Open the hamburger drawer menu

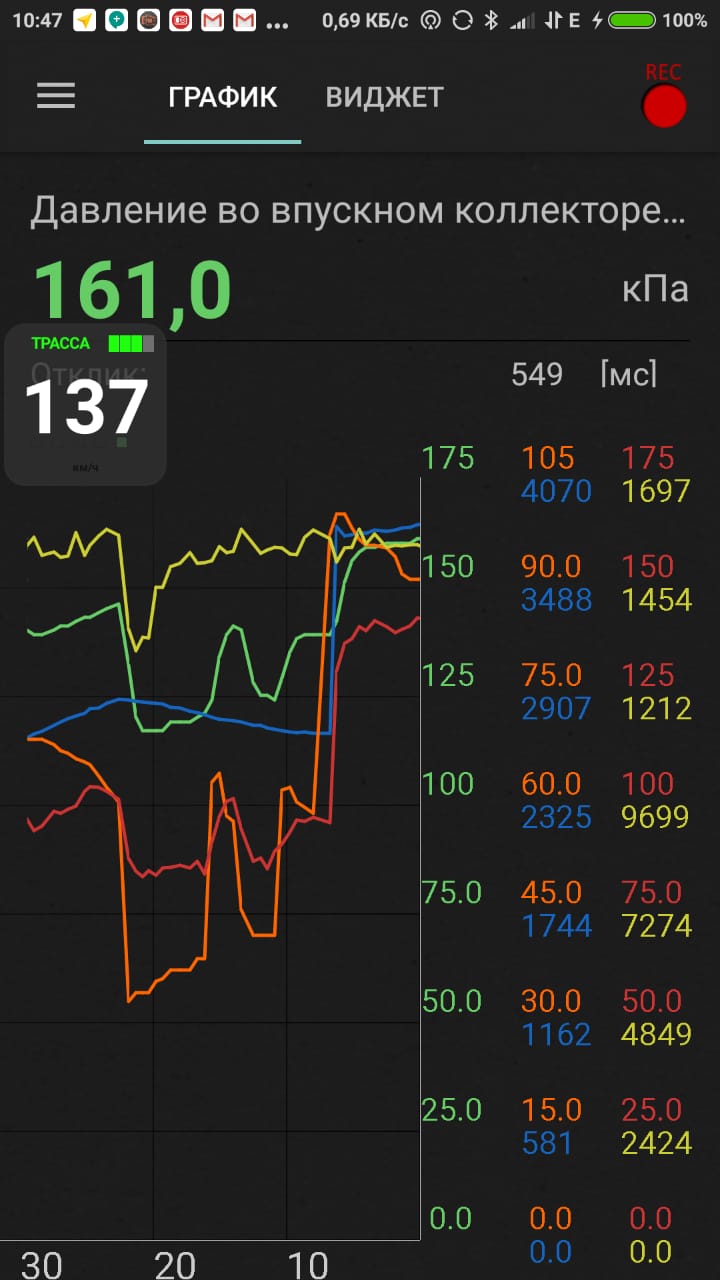(x=56, y=96)
